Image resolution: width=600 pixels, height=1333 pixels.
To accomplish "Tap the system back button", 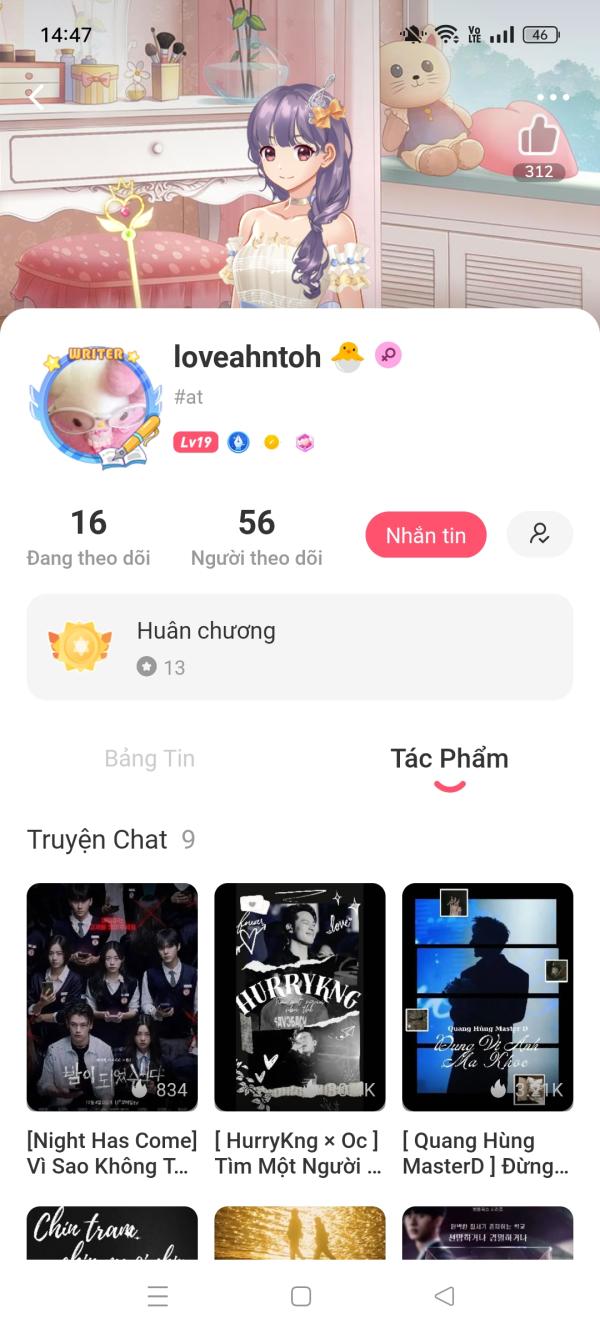I will point(444,1296).
